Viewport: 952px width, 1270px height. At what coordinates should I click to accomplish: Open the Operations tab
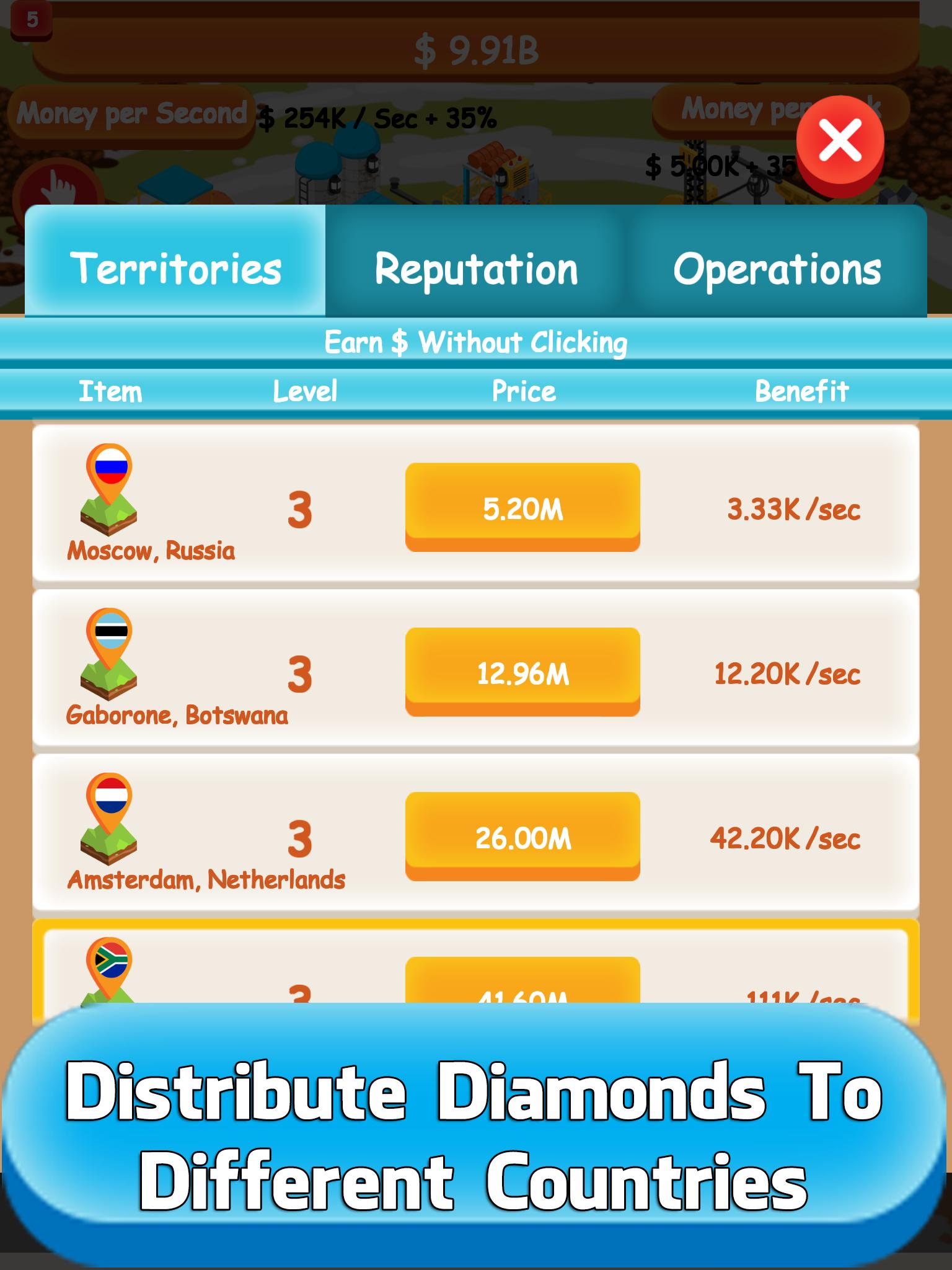click(777, 267)
